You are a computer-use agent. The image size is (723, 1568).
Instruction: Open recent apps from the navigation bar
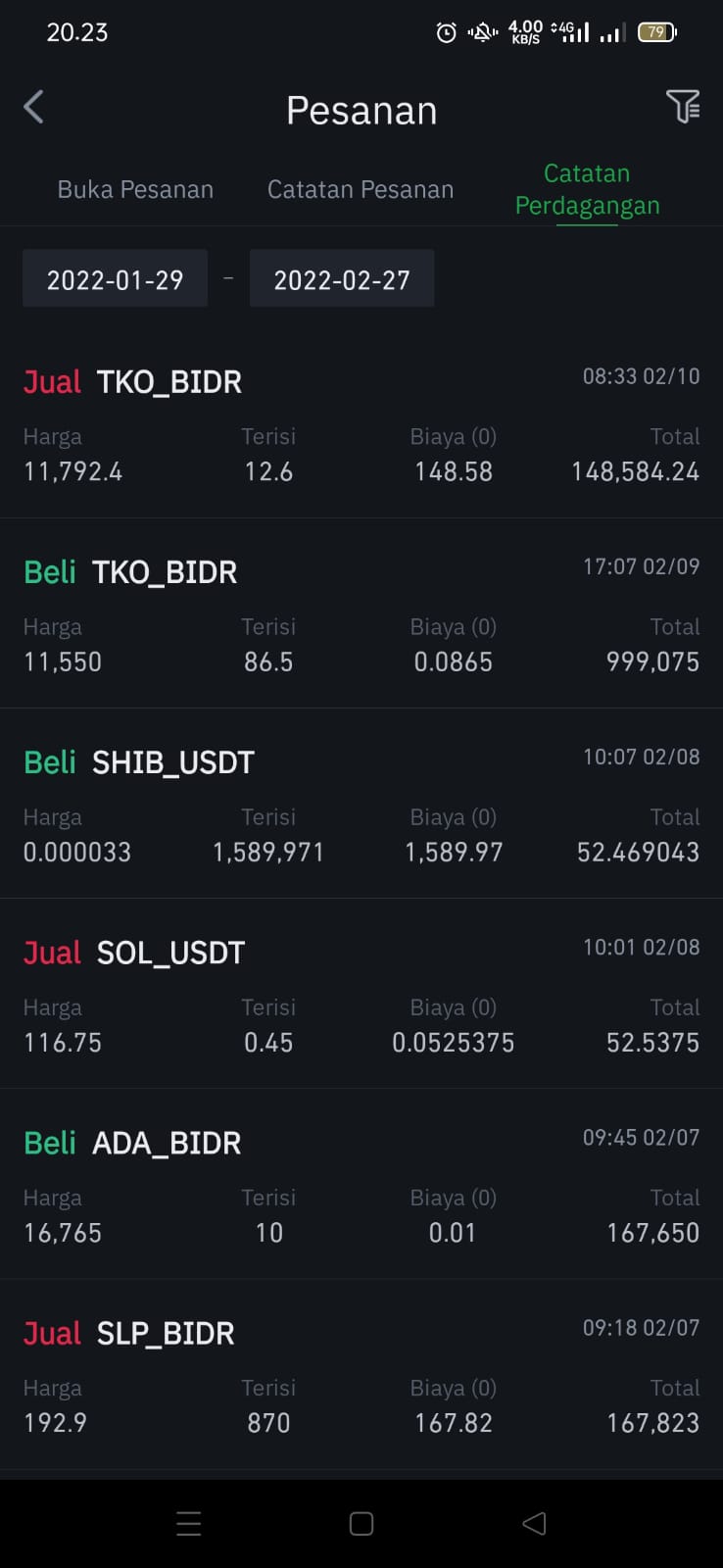(188, 1523)
